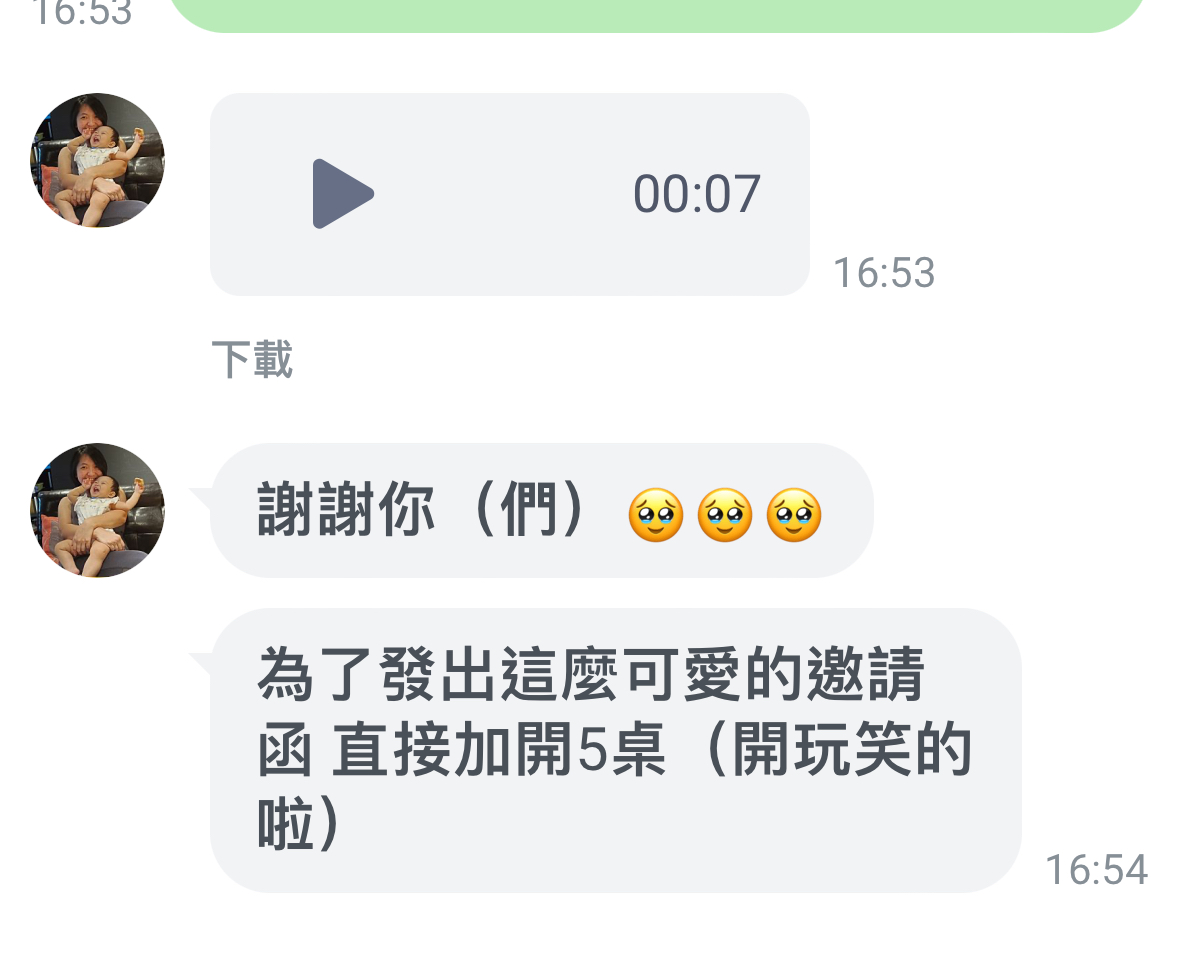Tap 下載 to download the voice message
1179x953 pixels.
point(252,360)
